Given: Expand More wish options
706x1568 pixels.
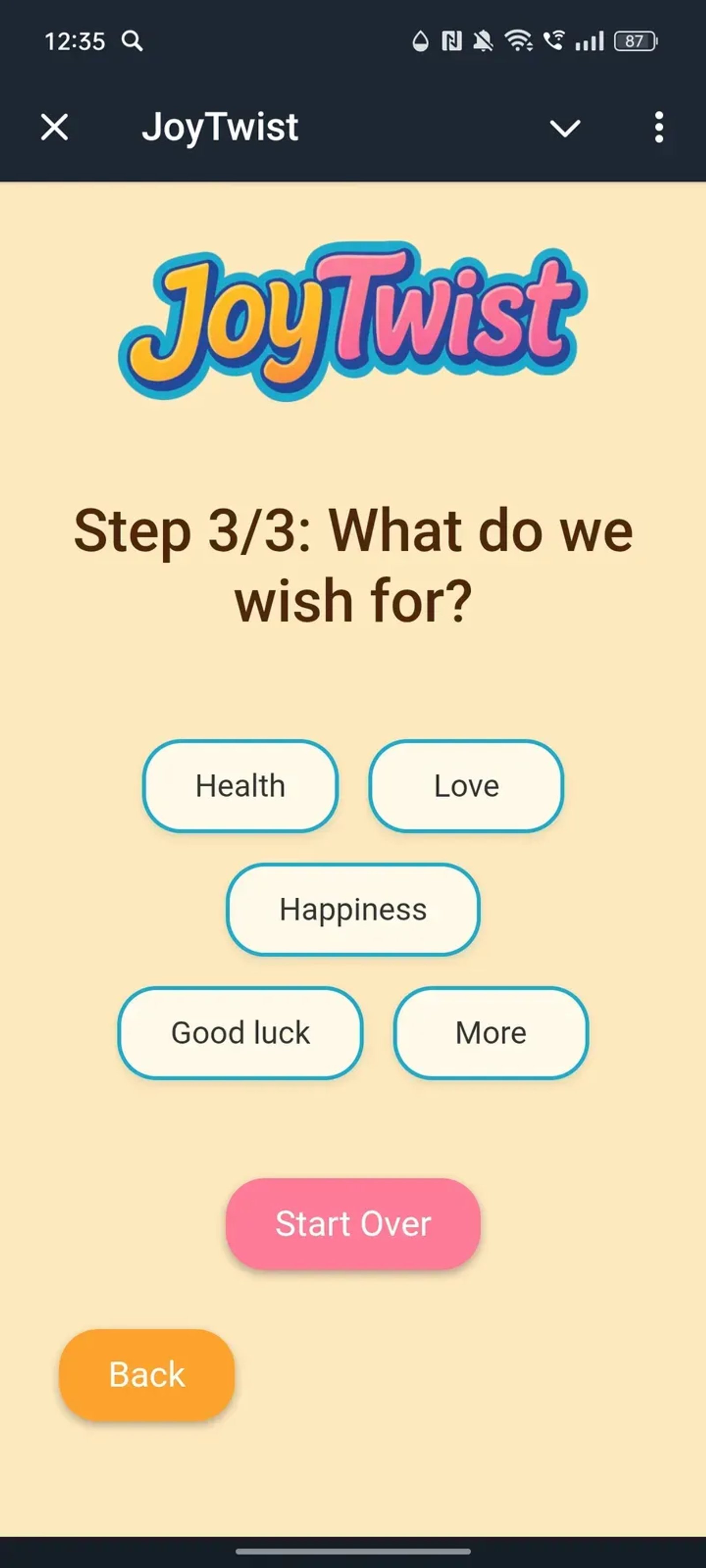Looking at the screenshot, I should coord(491,1033).
